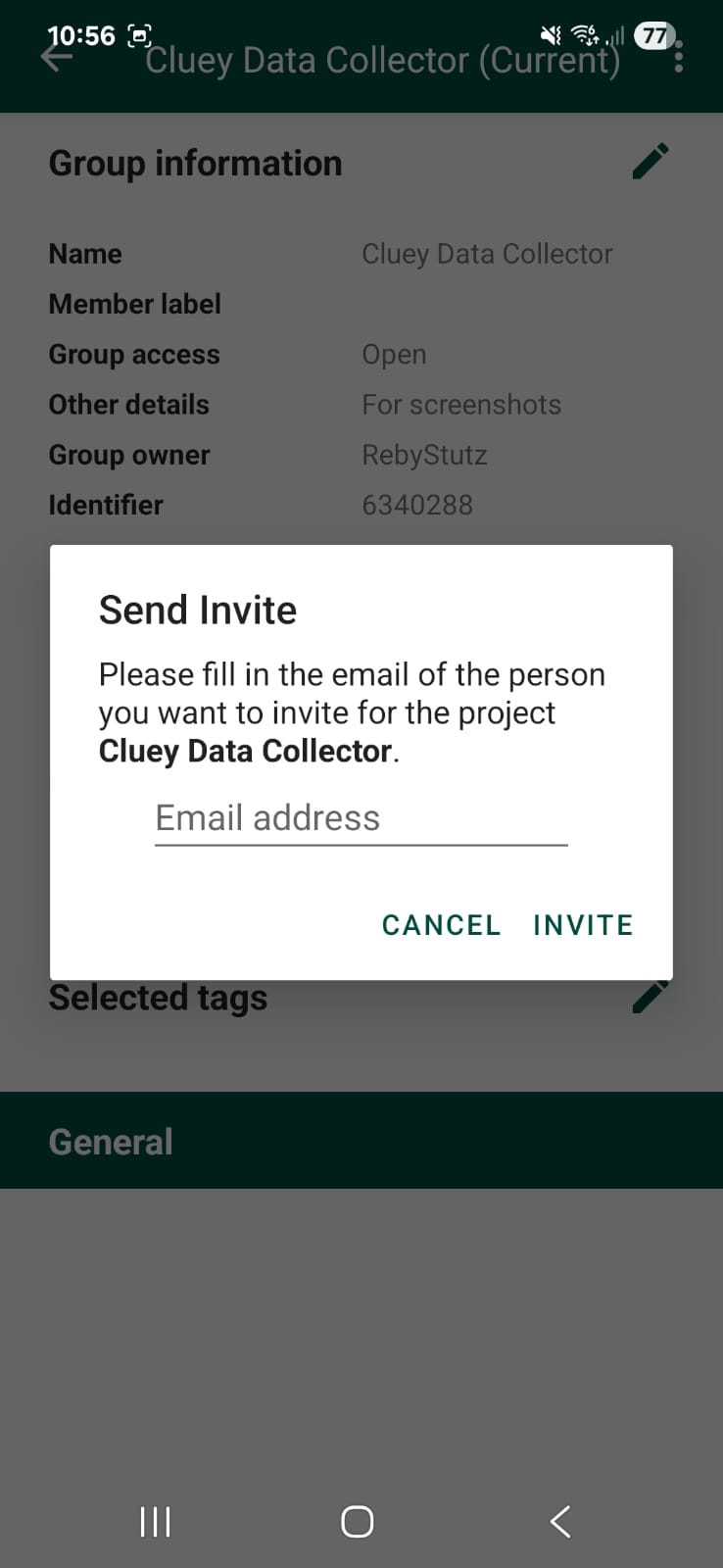Tap the Email address field
Image resolution: width=723 pixels, height=1568 pixels.
coord(361,818)
